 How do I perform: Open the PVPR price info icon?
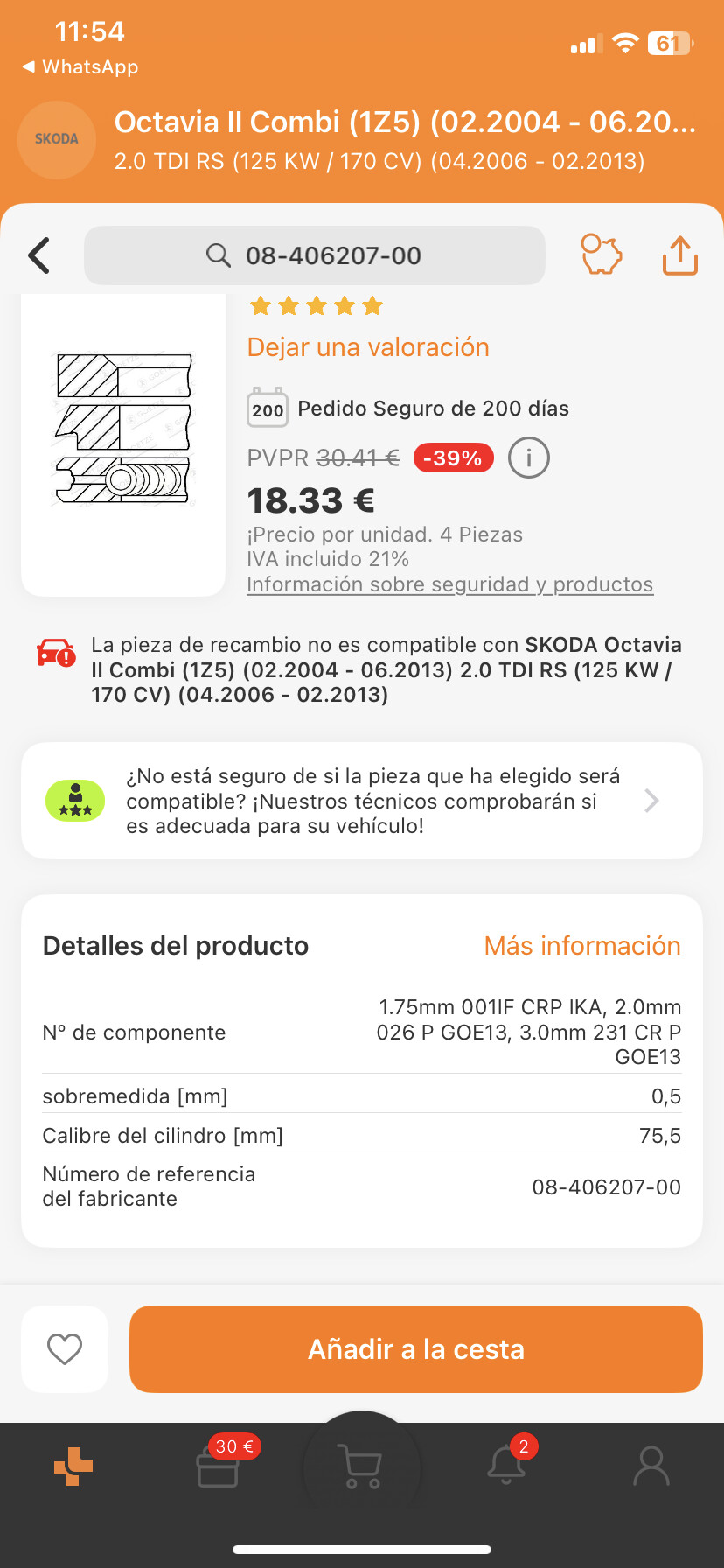pos(528,458)
